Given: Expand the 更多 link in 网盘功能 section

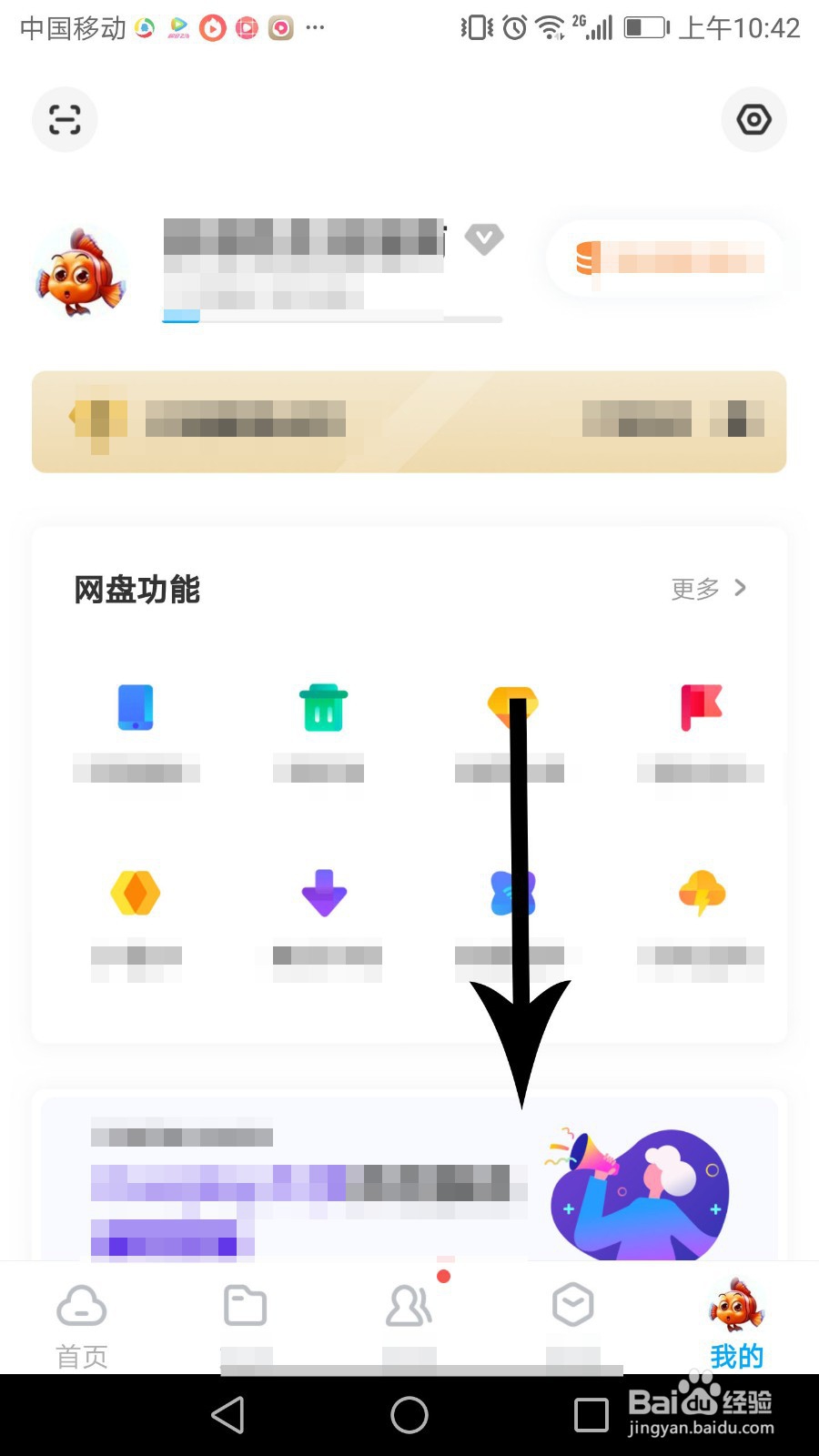Looking at the screenshot, I should click(x=708, y=589).
